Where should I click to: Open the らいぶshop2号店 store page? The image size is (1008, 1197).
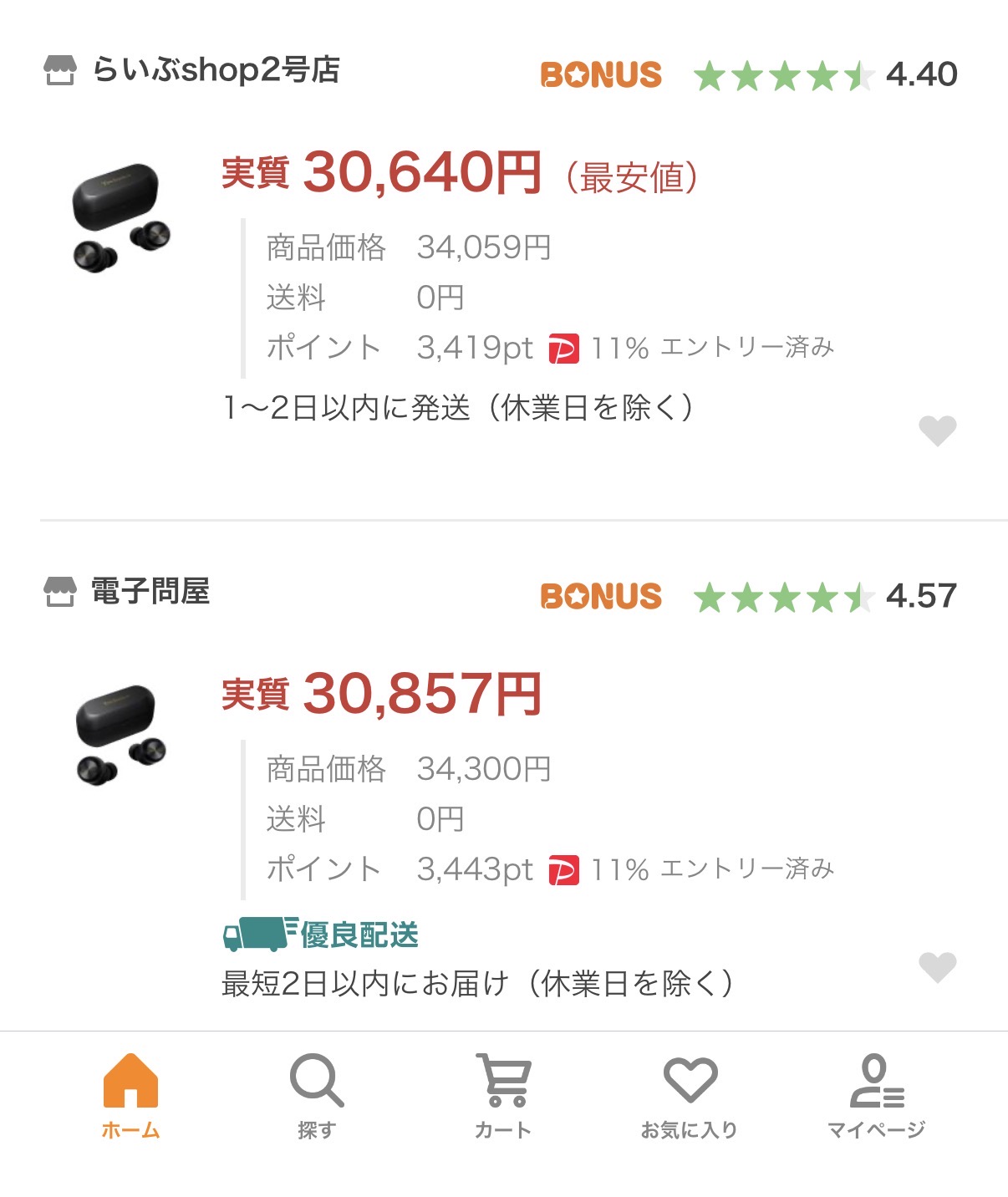(216, 70)
